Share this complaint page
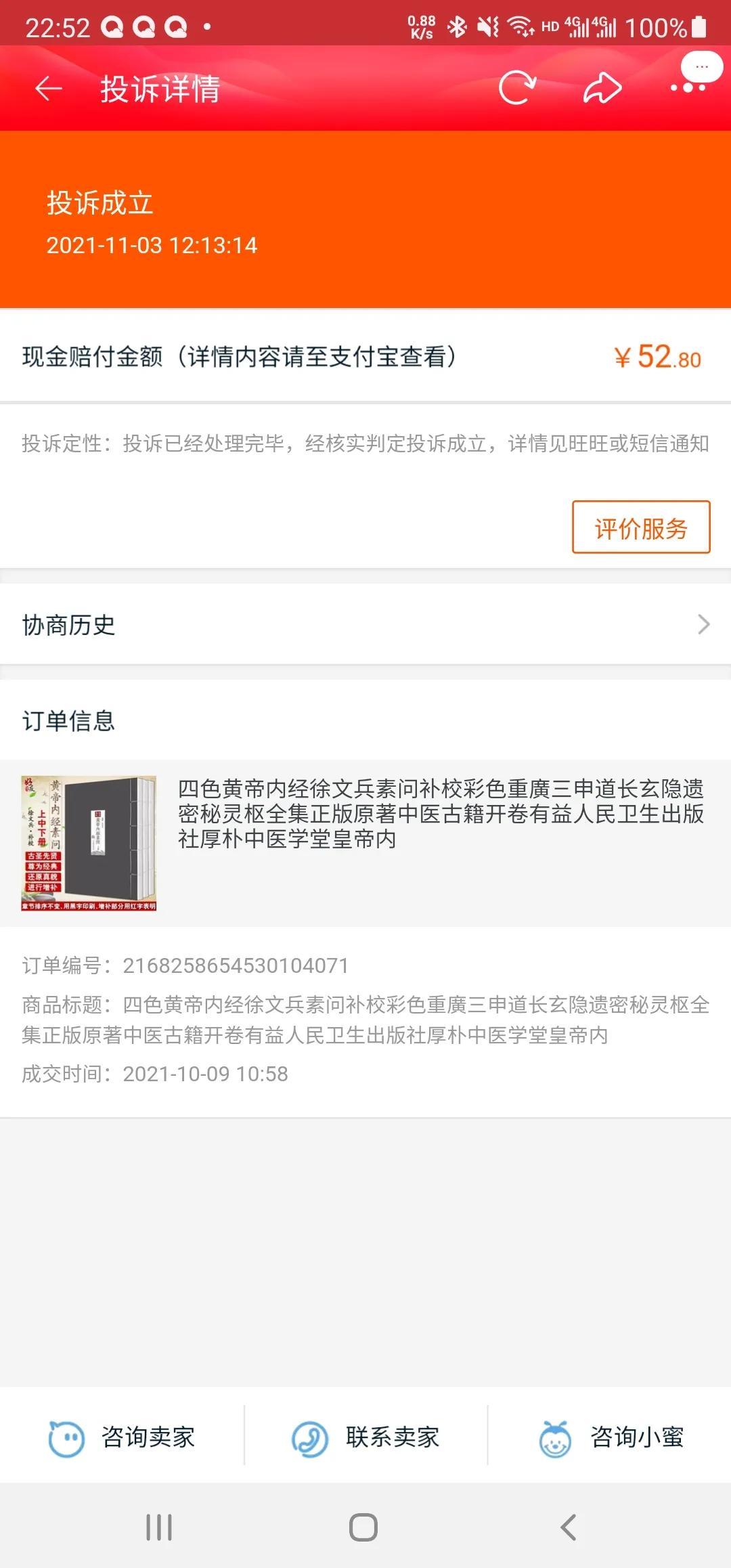This screenshot has width=731, height=1568. click(602, 88)
